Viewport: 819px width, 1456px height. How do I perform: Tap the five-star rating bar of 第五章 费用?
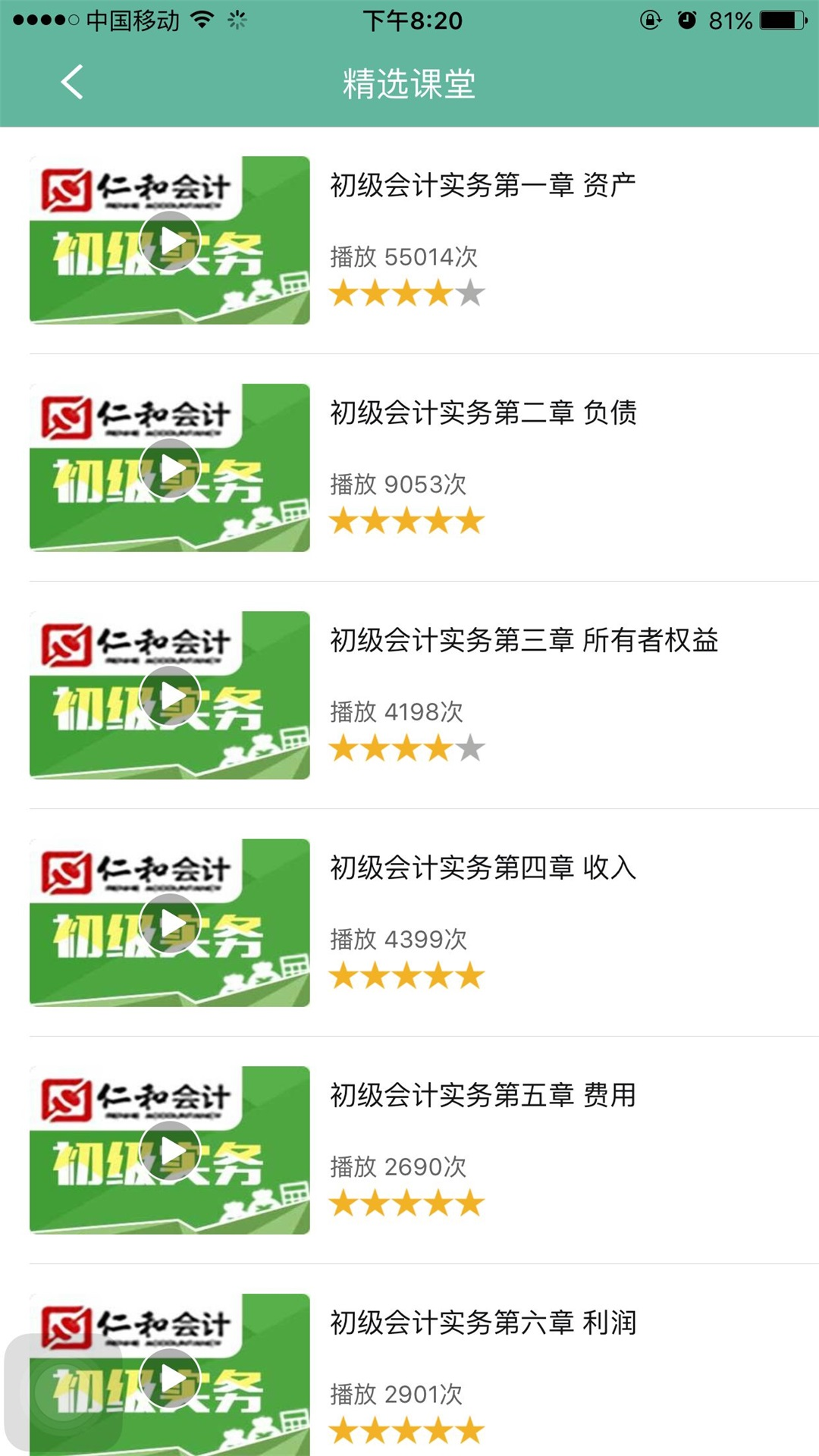[408, 1204]
